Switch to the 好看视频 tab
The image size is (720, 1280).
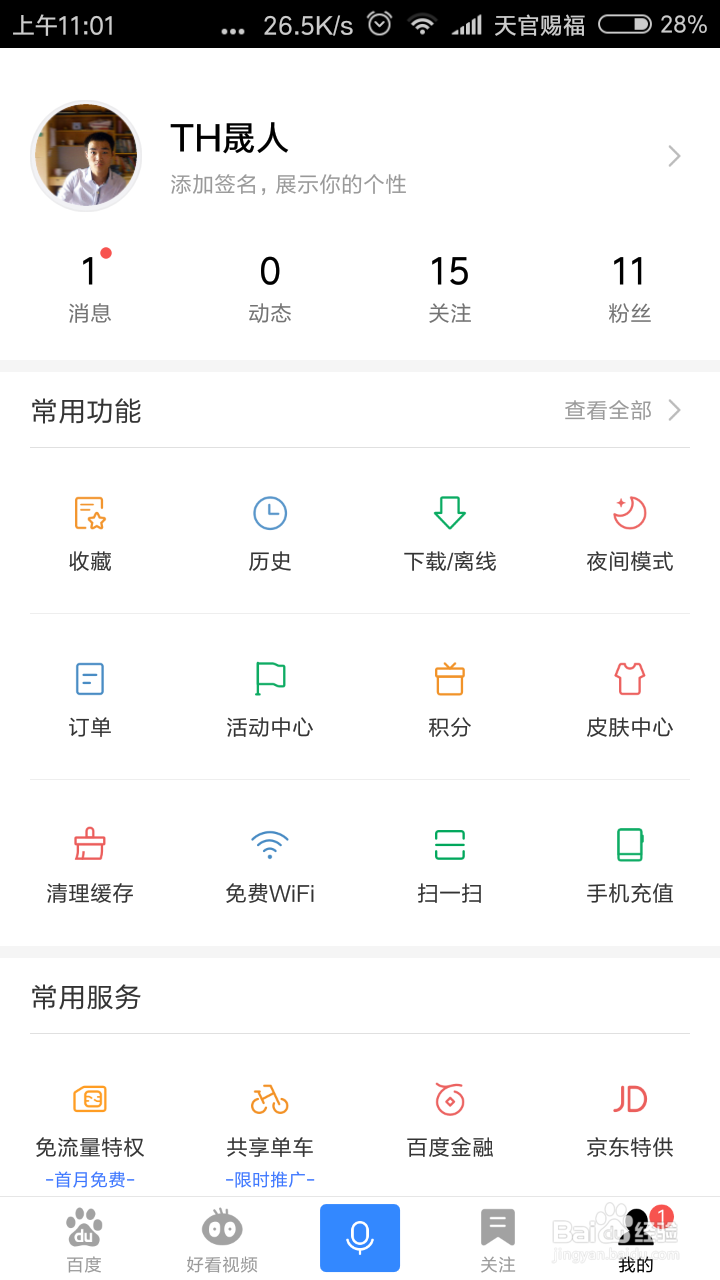coord(221,1238)
